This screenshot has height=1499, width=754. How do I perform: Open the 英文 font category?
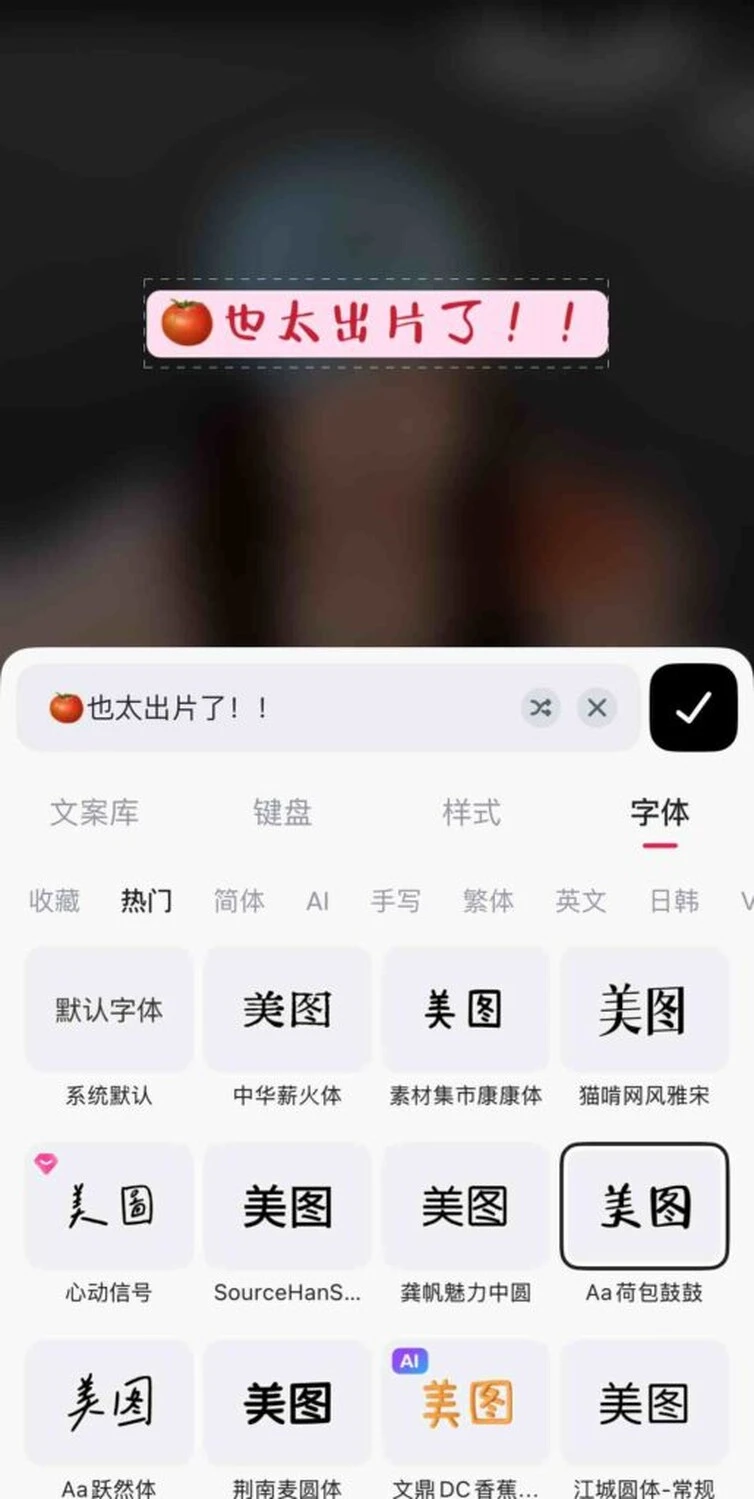click(x=581, y=900)
